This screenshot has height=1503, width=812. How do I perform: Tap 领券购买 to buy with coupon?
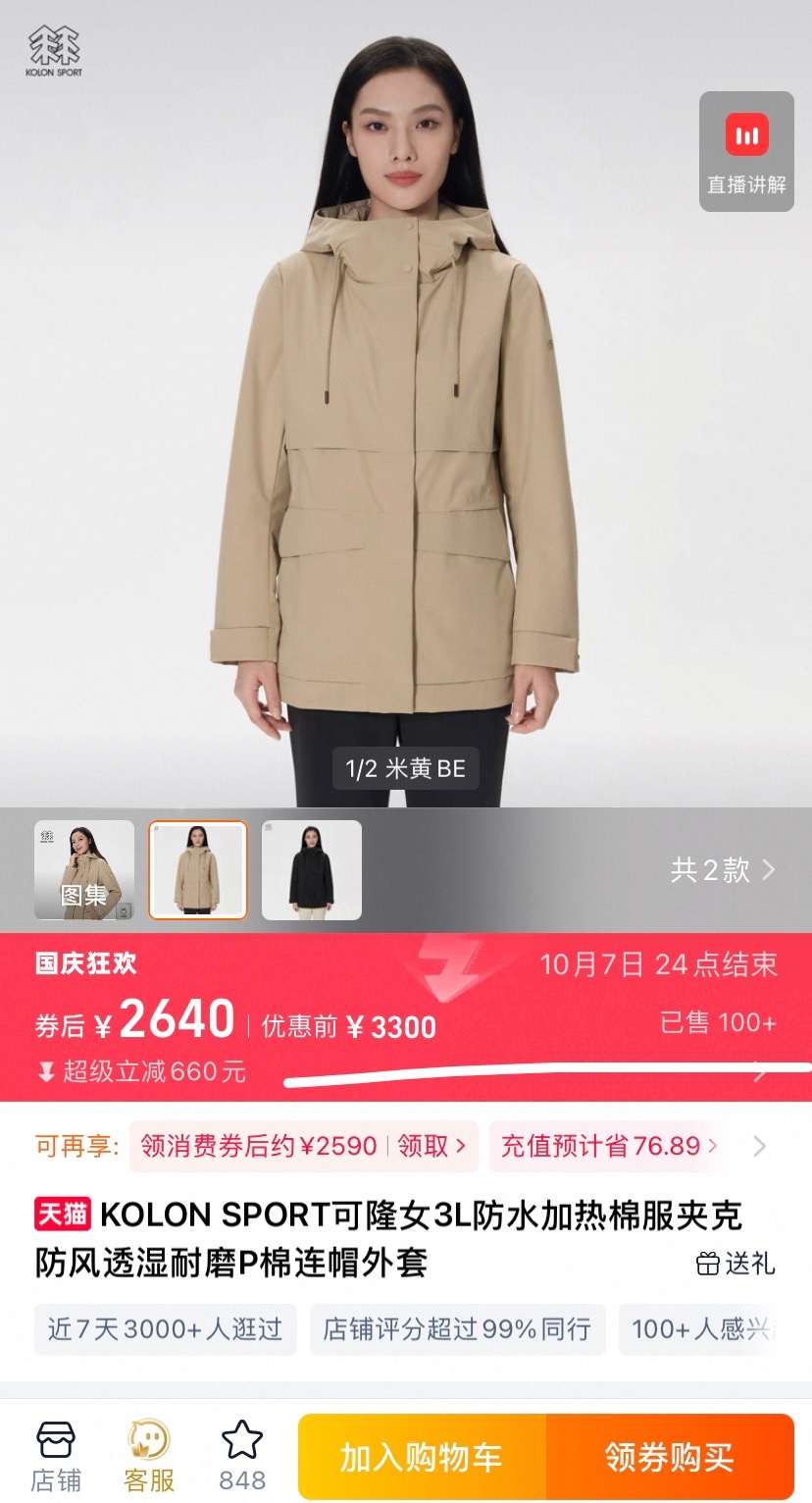point(670,1458)
